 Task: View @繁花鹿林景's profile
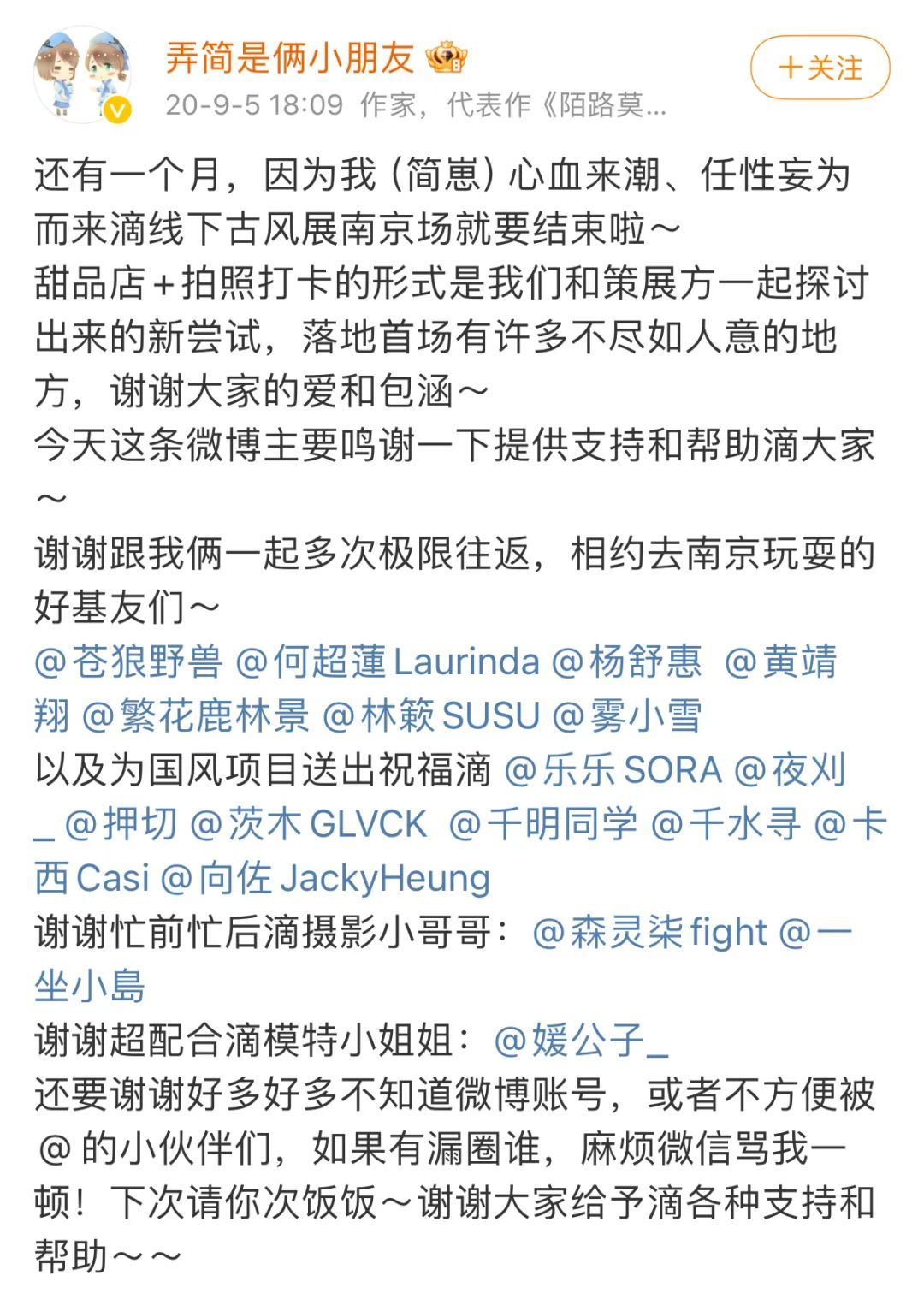point(195,715)
